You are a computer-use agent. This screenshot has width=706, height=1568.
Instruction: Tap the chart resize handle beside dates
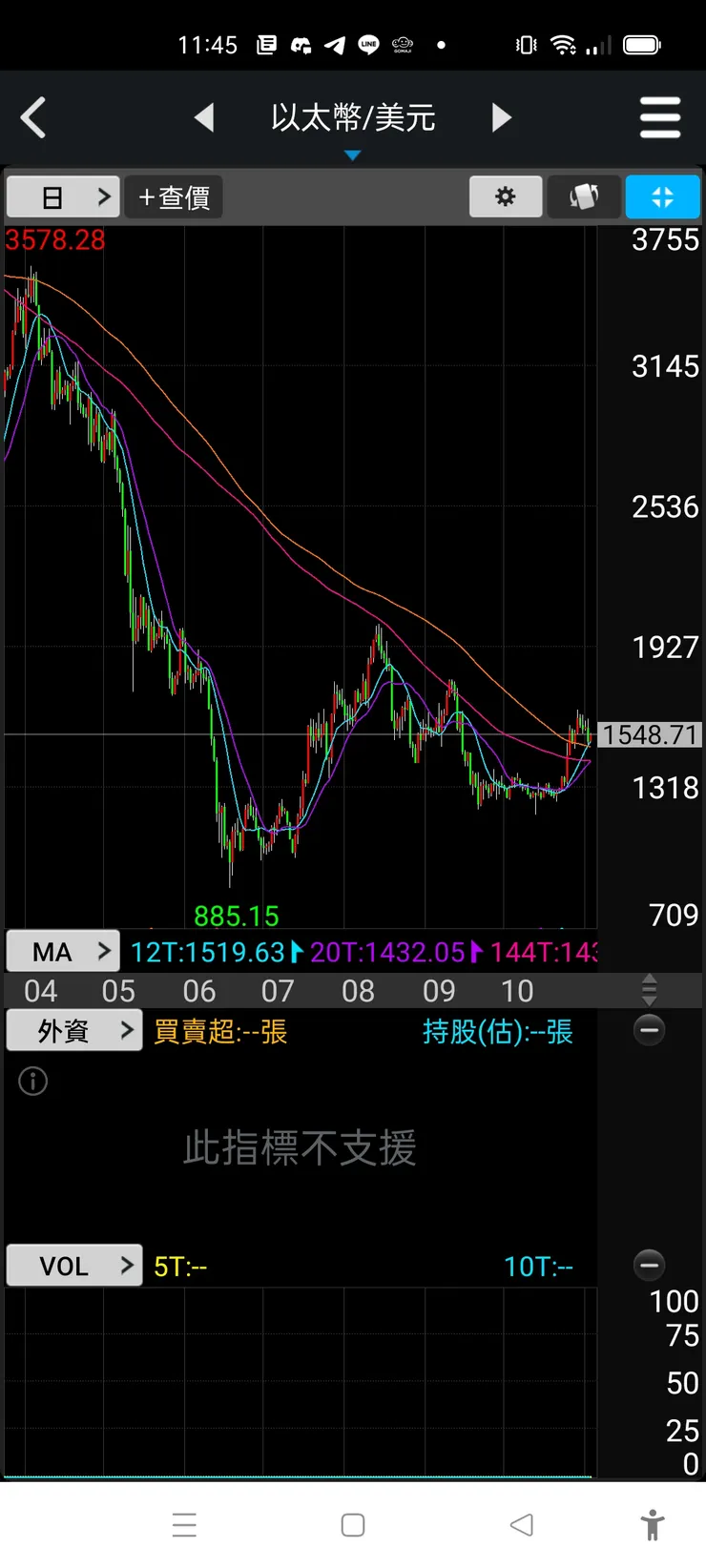(650, 990)
